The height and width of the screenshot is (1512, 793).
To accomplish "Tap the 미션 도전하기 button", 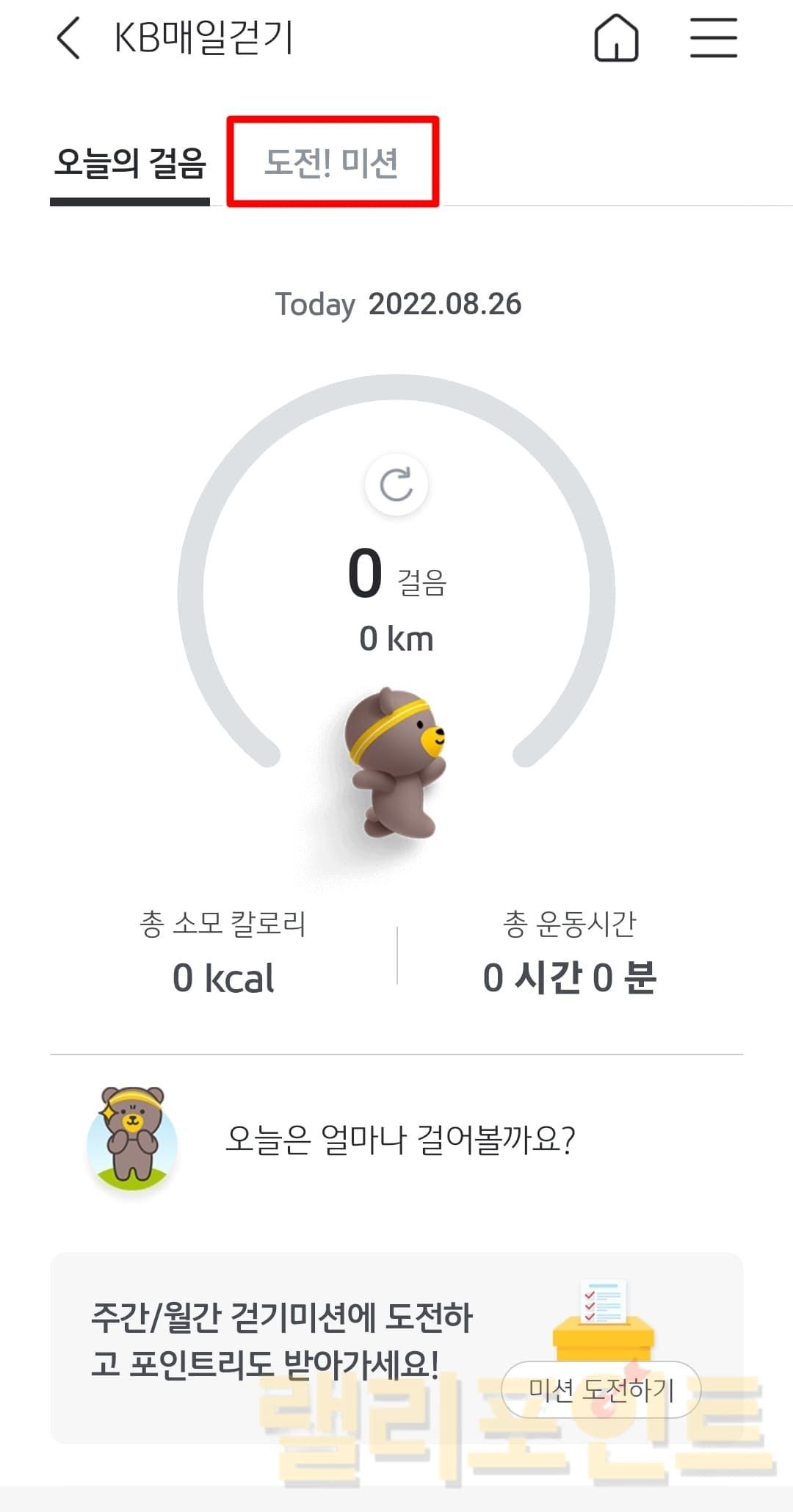I will pyautogui.click(x=601, y=1389).
